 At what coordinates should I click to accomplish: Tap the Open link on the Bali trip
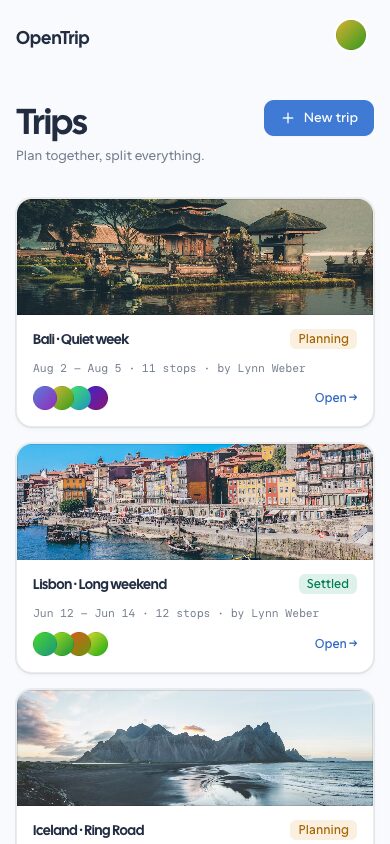click(x=336, y=398)
